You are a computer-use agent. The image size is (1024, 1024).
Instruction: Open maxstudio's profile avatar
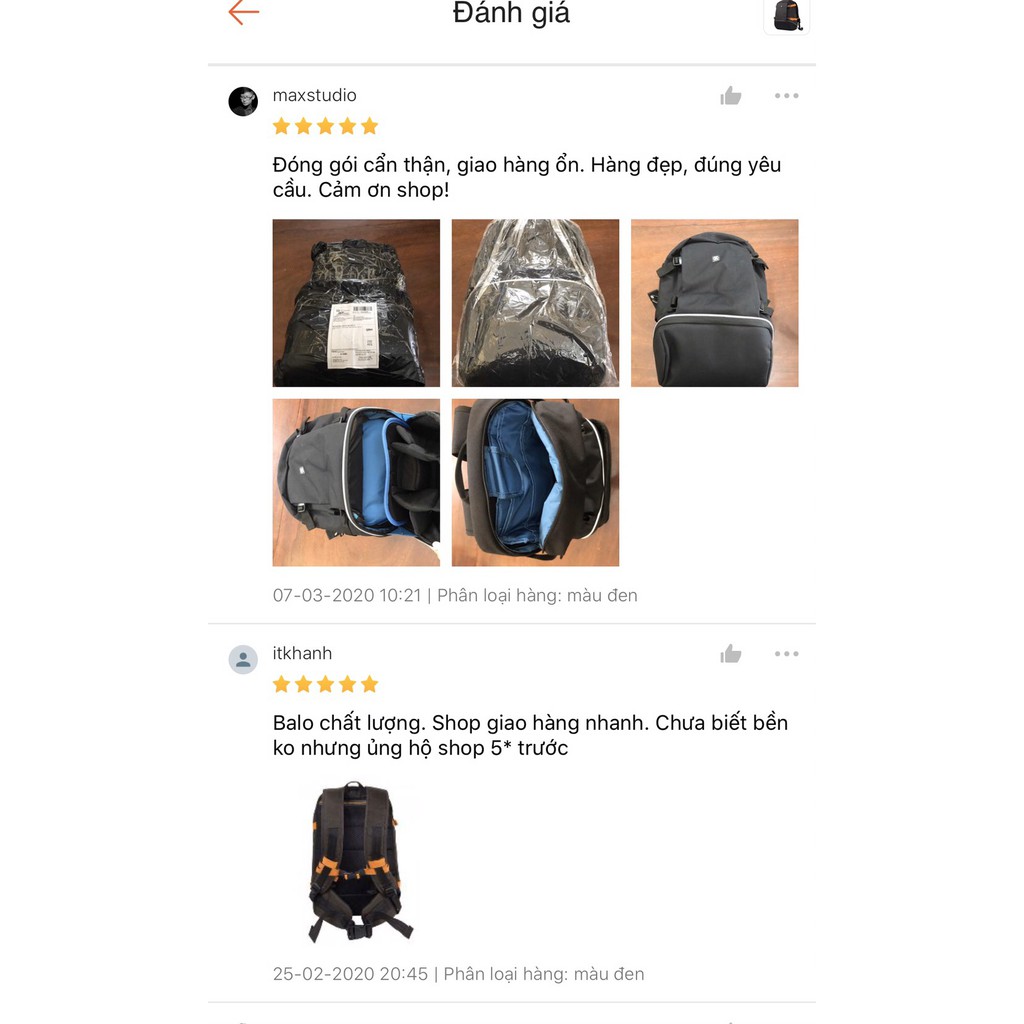tap(243, 101)
